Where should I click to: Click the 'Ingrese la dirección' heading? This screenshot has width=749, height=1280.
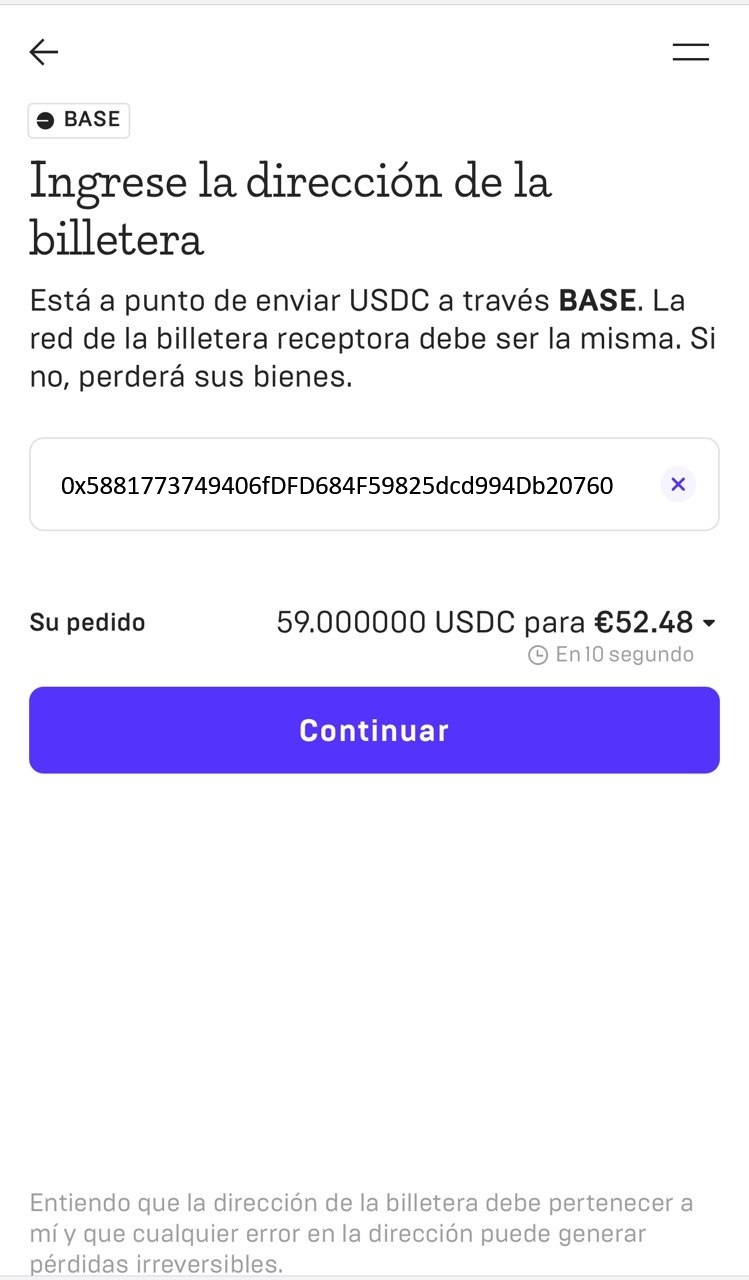coord(290,210)
